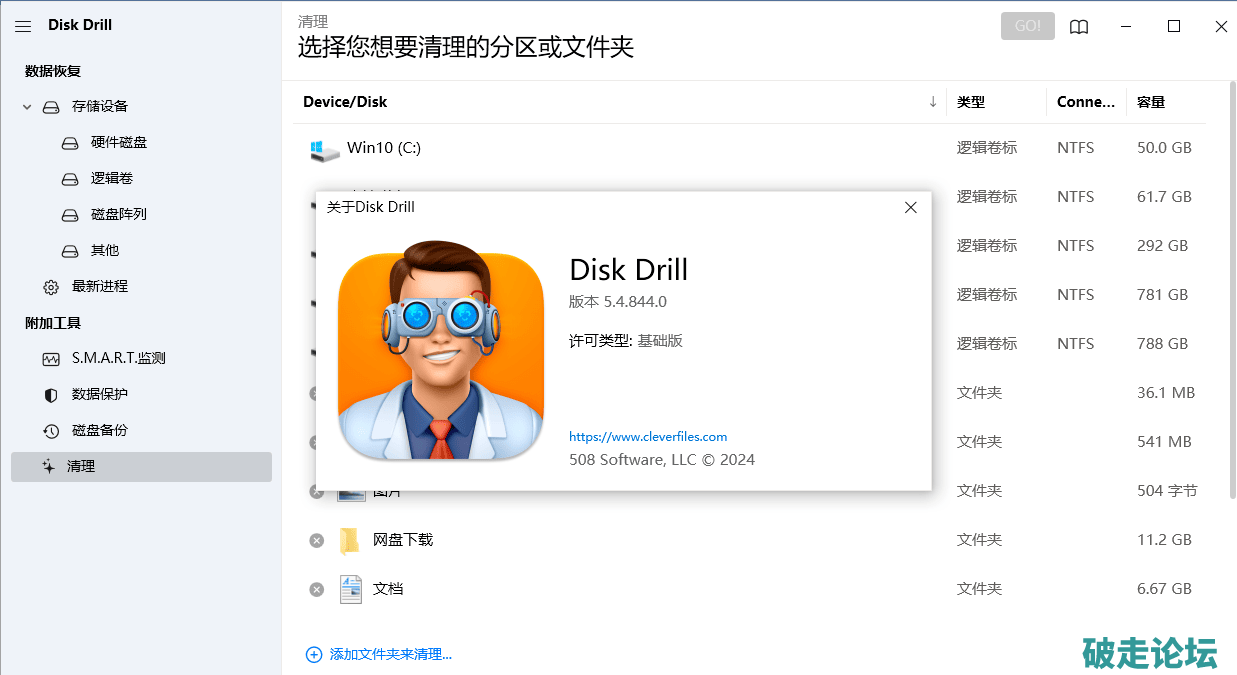Open the cleverfiles.com website link
Image resolution: width=1237 pixels, height=675 pixels.
648,437
